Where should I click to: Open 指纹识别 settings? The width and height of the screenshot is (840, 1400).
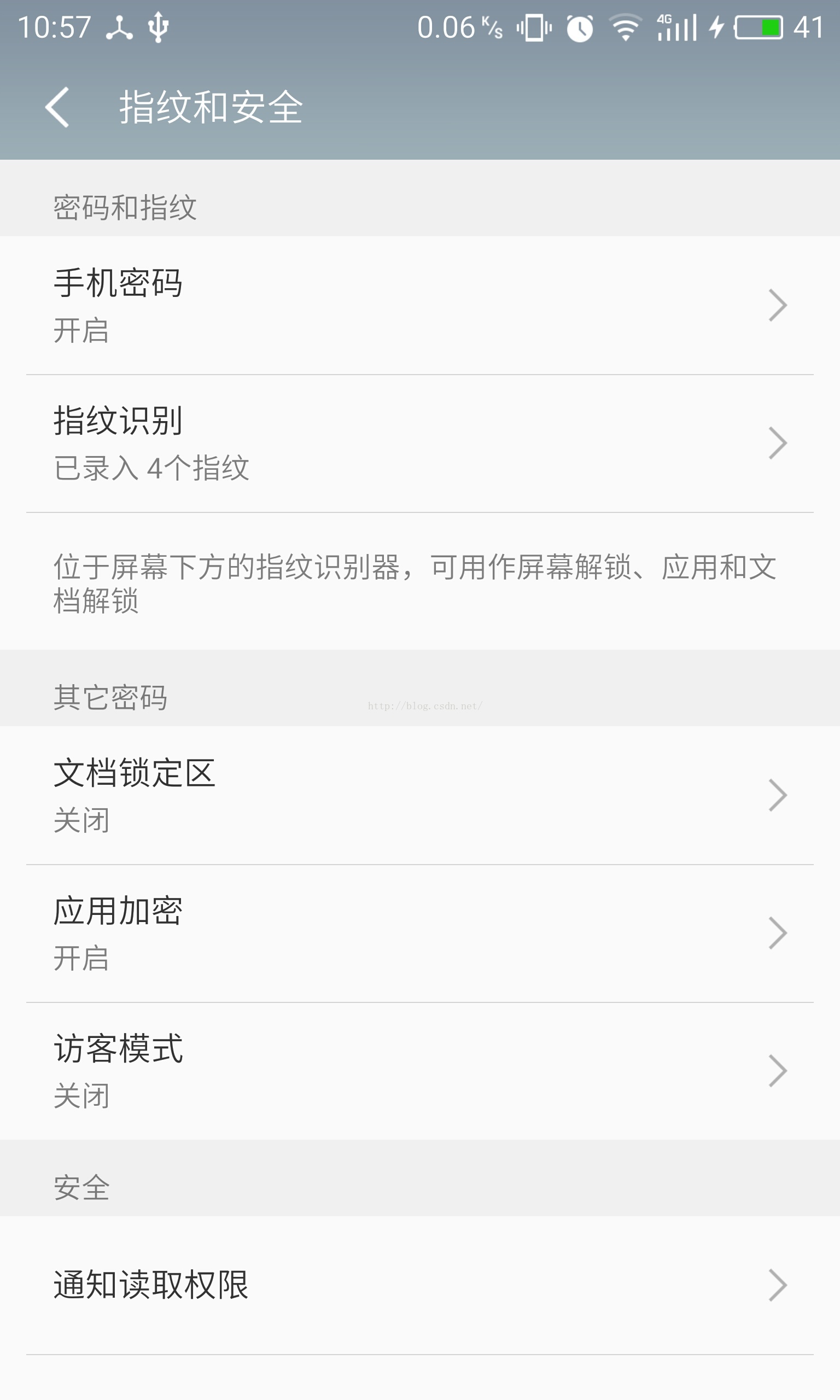[420, 443]
